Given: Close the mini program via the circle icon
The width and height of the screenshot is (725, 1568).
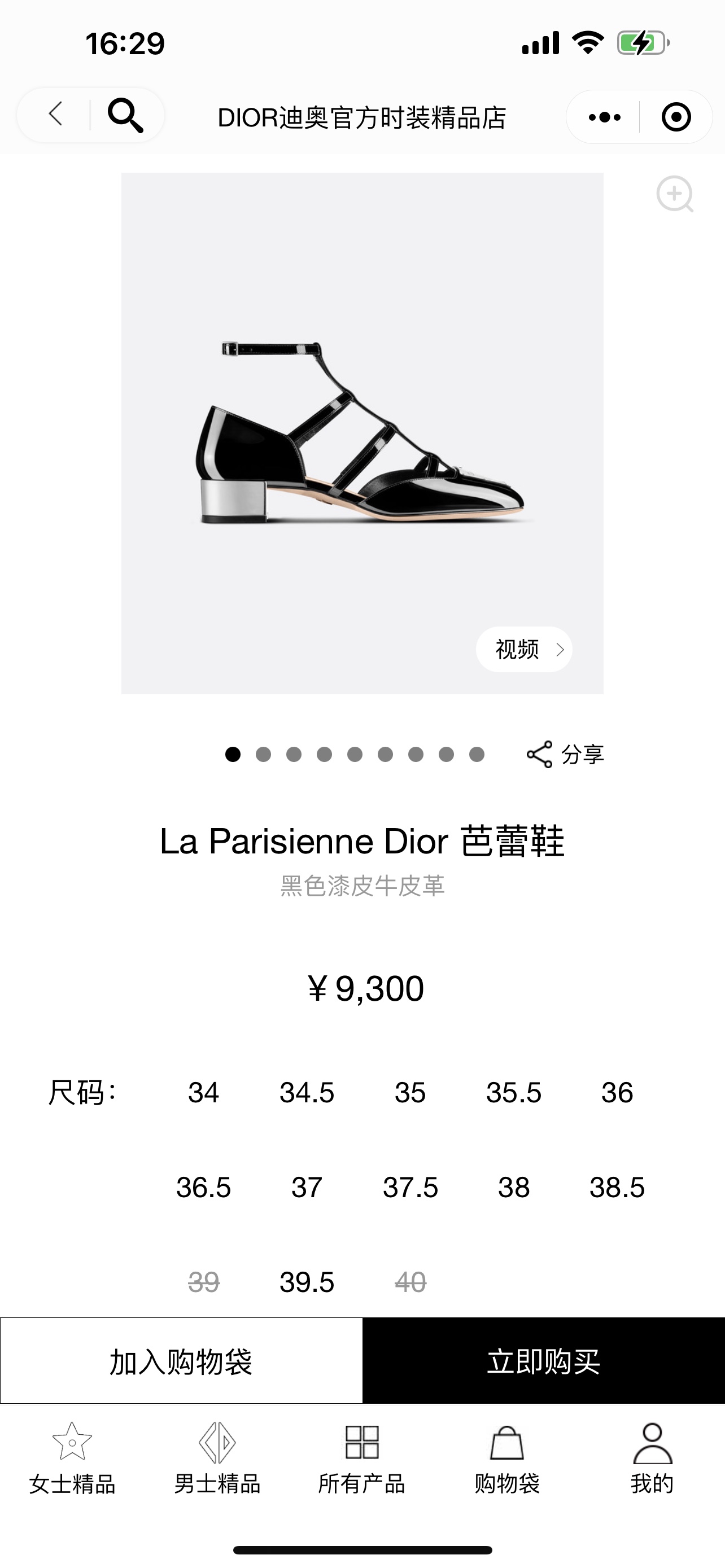Looking at the screenshot, I should (x=676, y=117).
